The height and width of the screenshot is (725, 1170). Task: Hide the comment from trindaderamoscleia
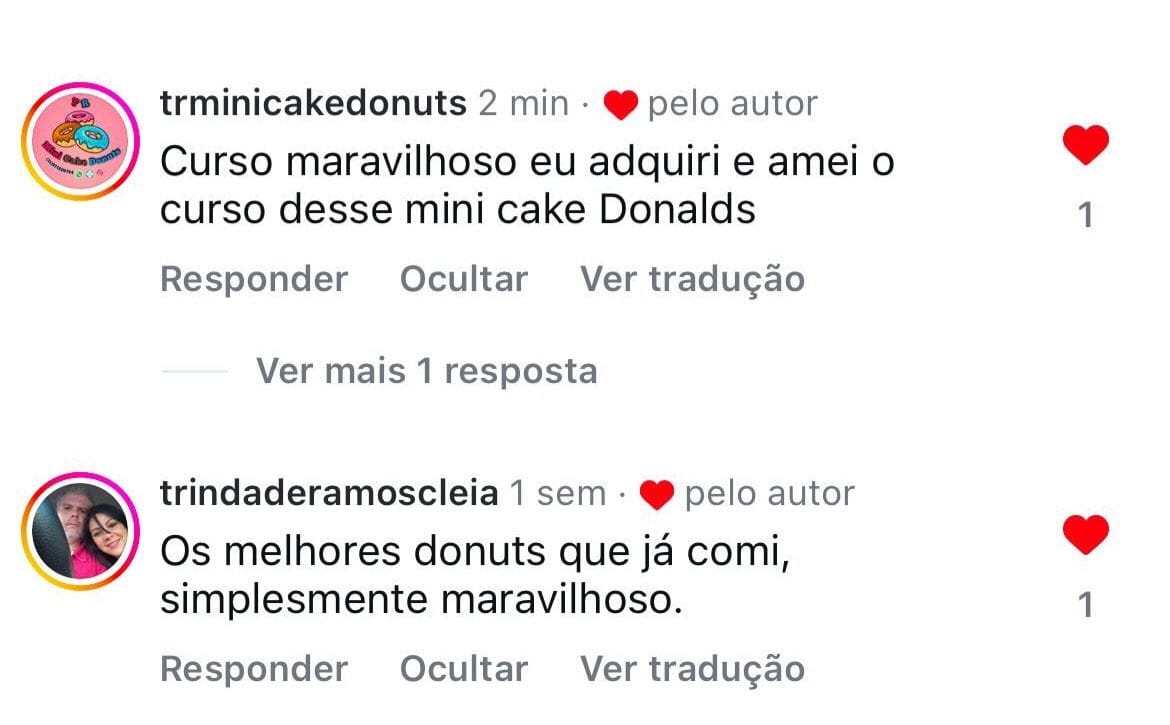coord(463,669)
